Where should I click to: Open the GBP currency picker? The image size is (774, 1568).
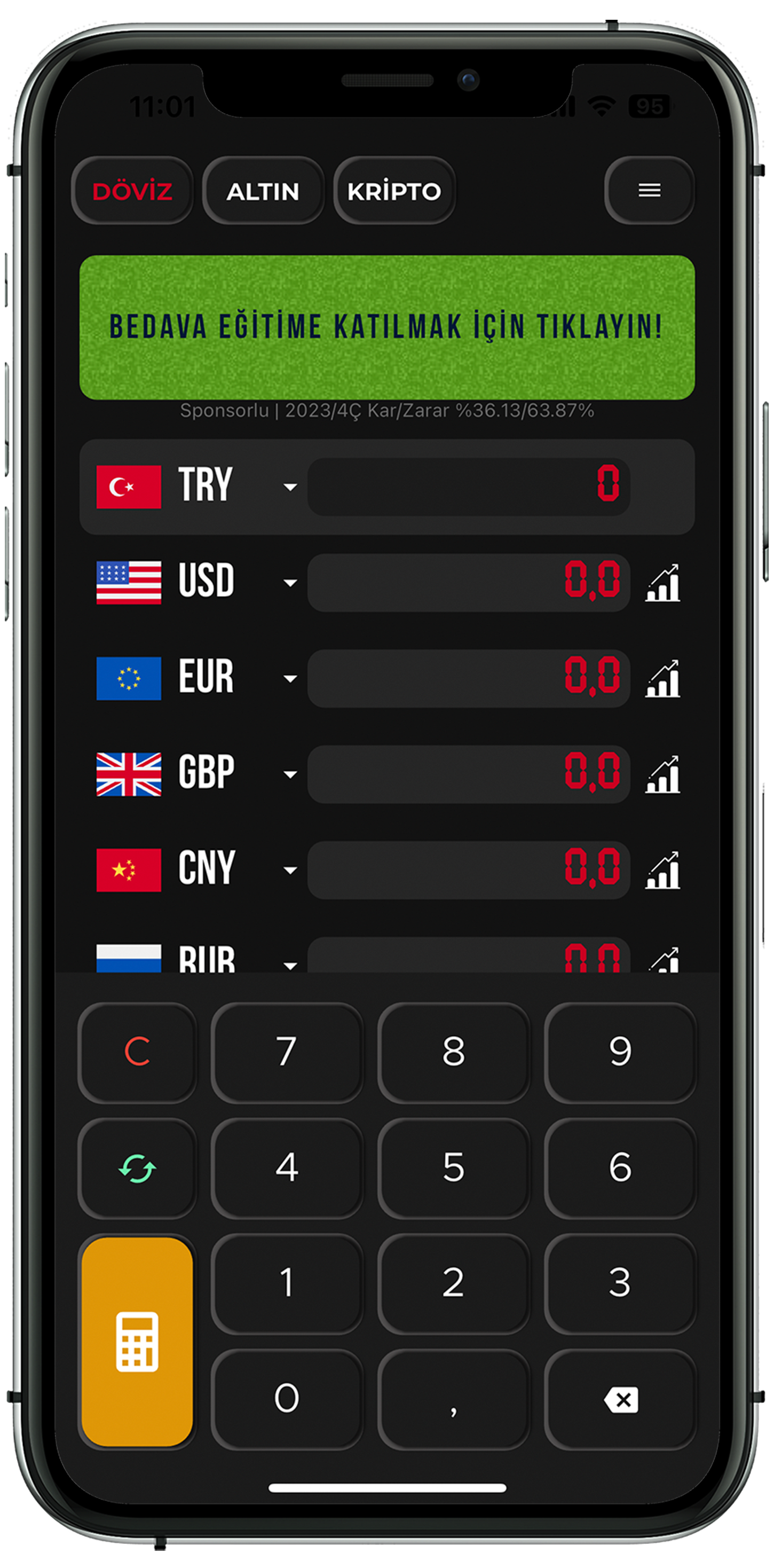(290, 774)
